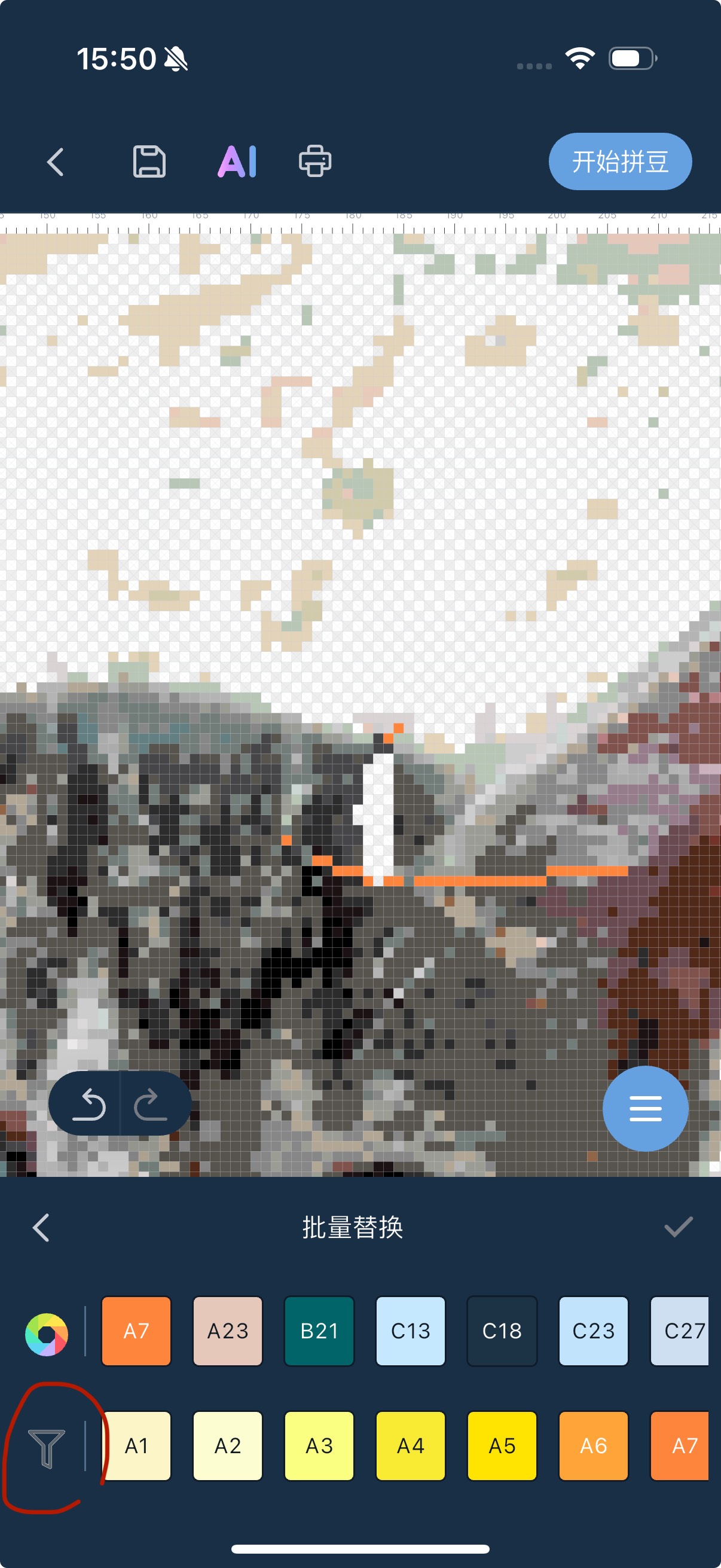Close the 批量替换 panel with its back arrow

[41, 1228]
